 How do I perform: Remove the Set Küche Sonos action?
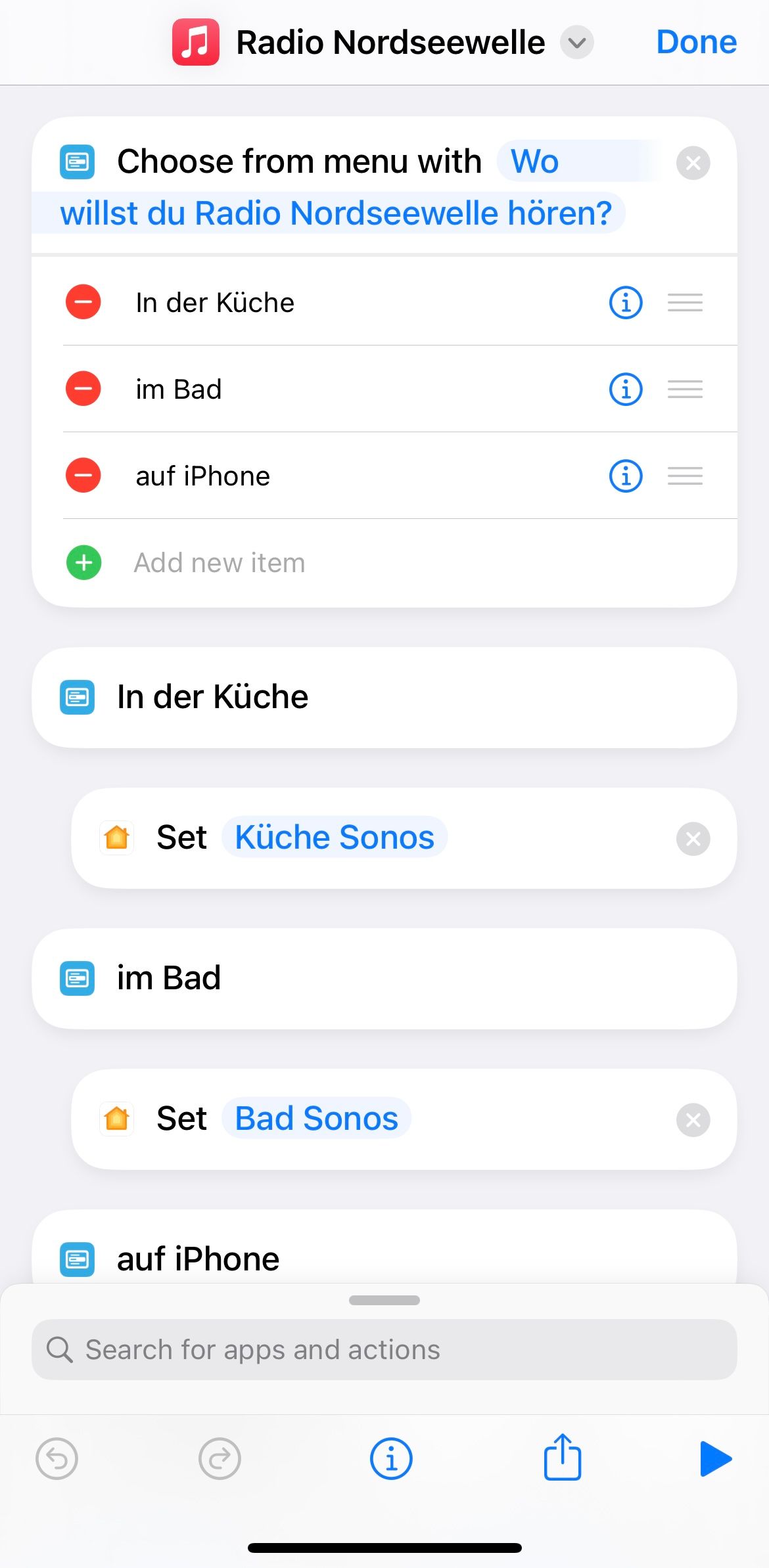693,839
